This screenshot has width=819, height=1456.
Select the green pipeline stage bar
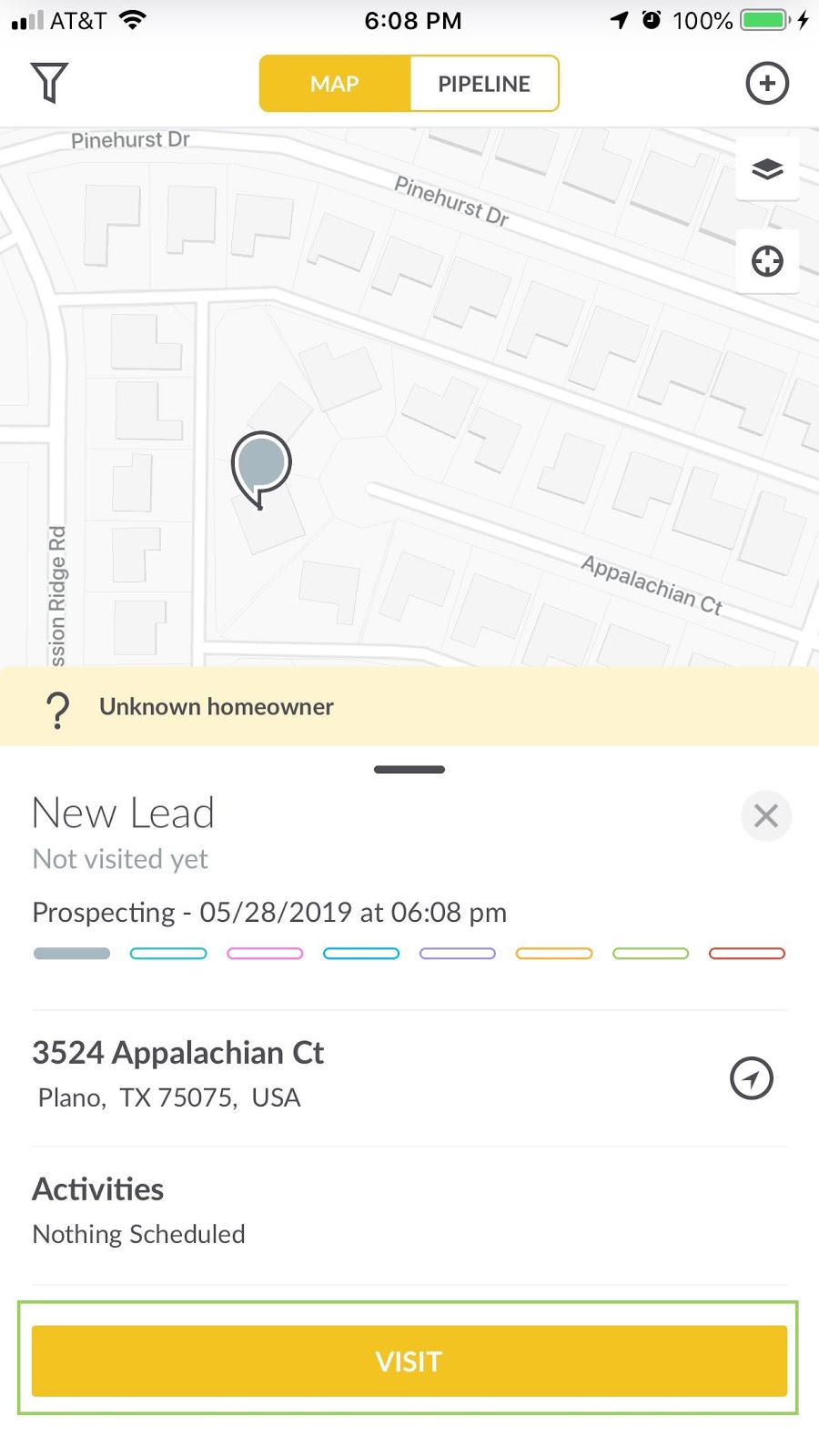651,954
